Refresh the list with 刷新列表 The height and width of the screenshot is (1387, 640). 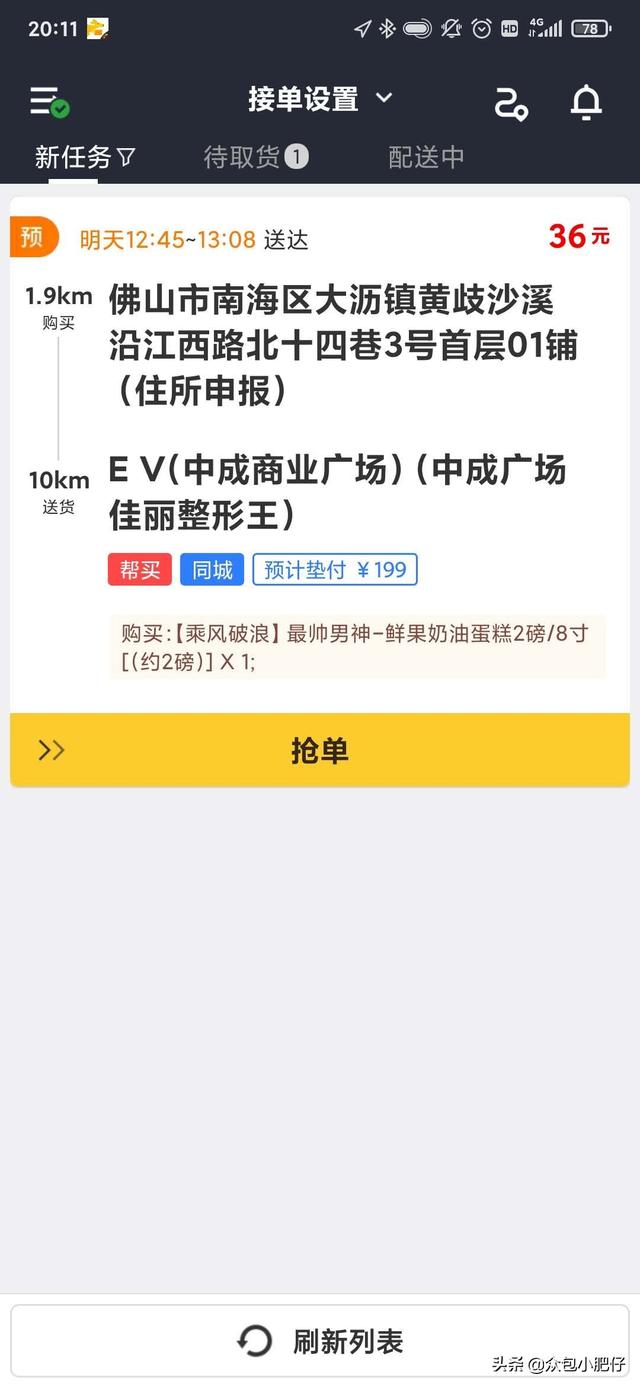320,1340
